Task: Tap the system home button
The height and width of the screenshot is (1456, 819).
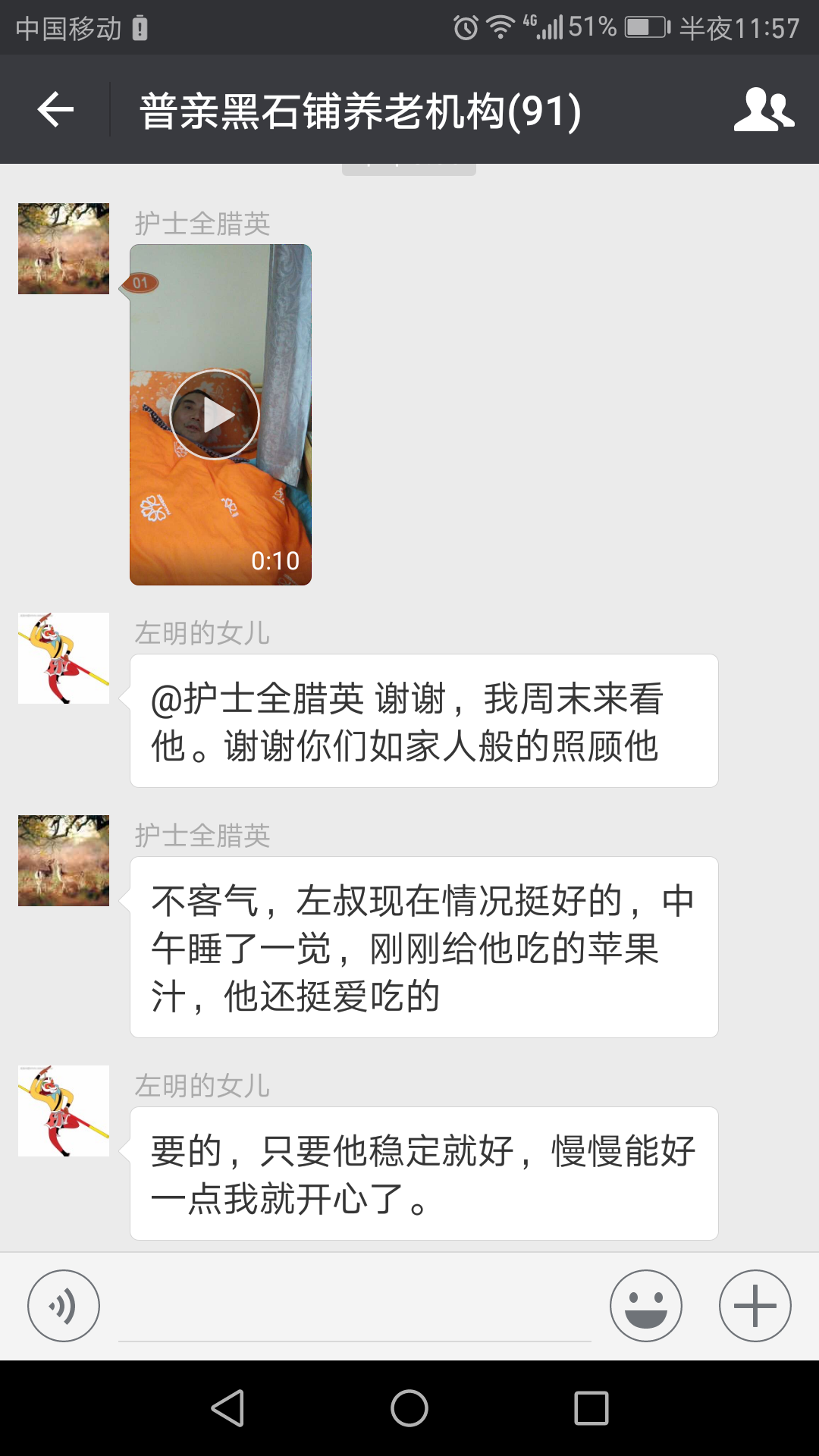Action: pyautogui.click(x=409, y=1408)
